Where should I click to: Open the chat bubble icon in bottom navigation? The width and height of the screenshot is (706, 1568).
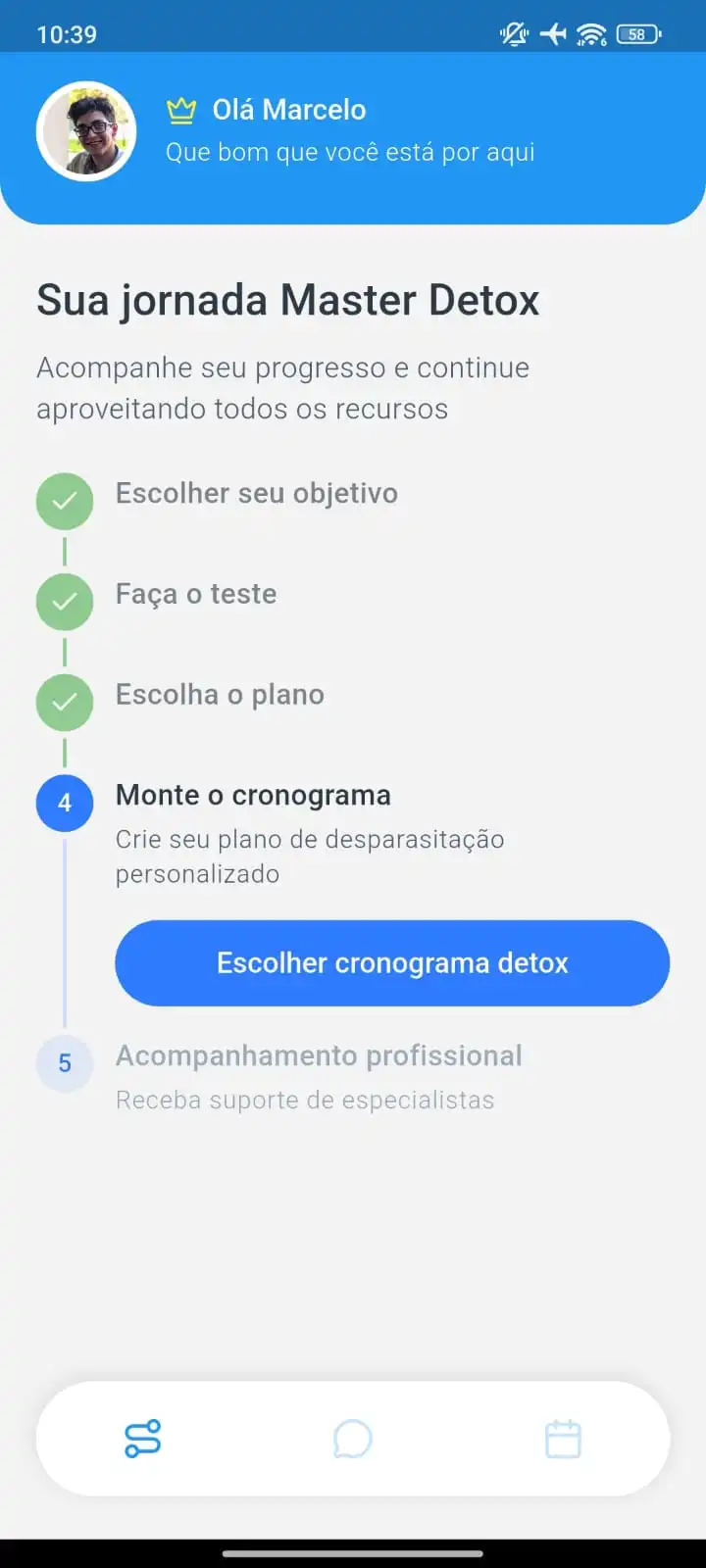point(352,1438)
